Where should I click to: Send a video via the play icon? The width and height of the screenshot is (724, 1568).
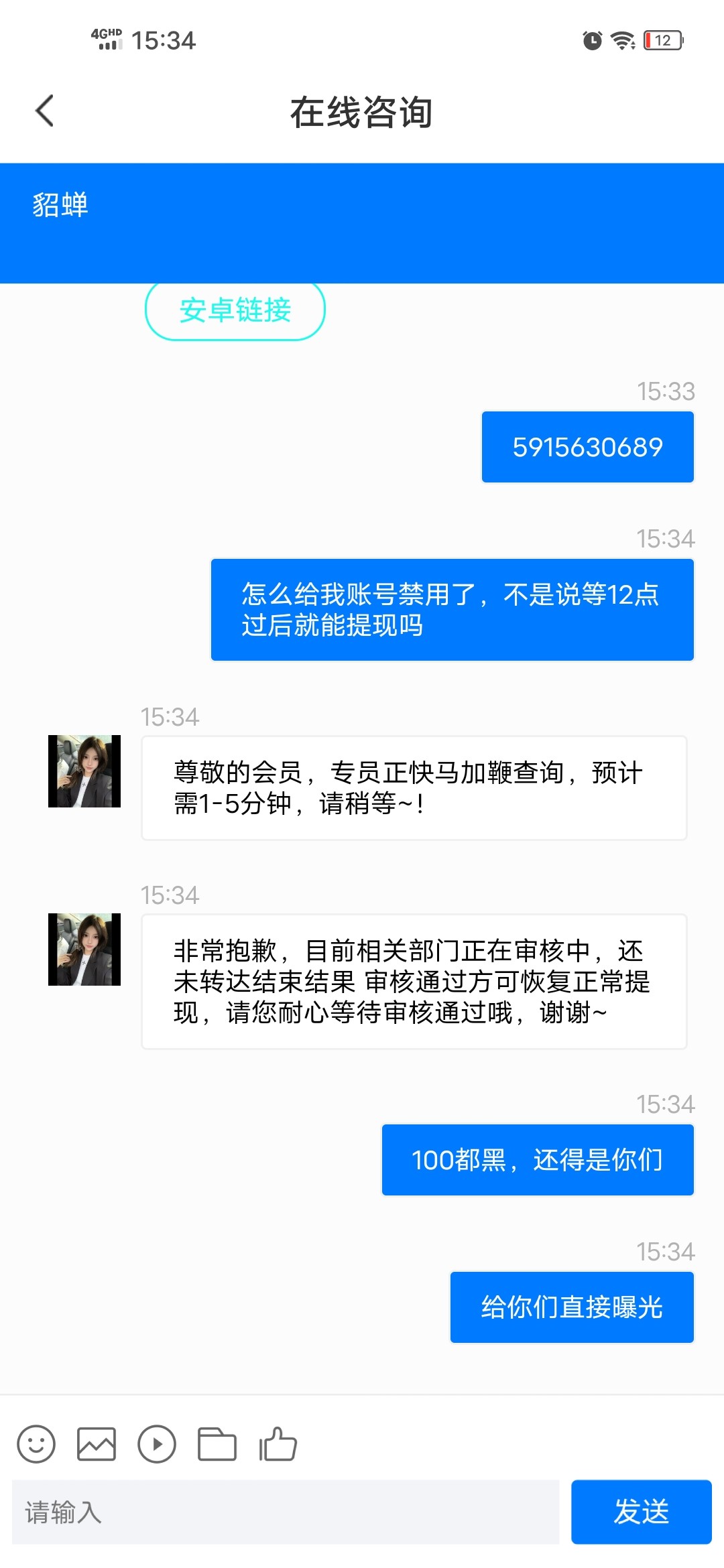(157, 1443)
